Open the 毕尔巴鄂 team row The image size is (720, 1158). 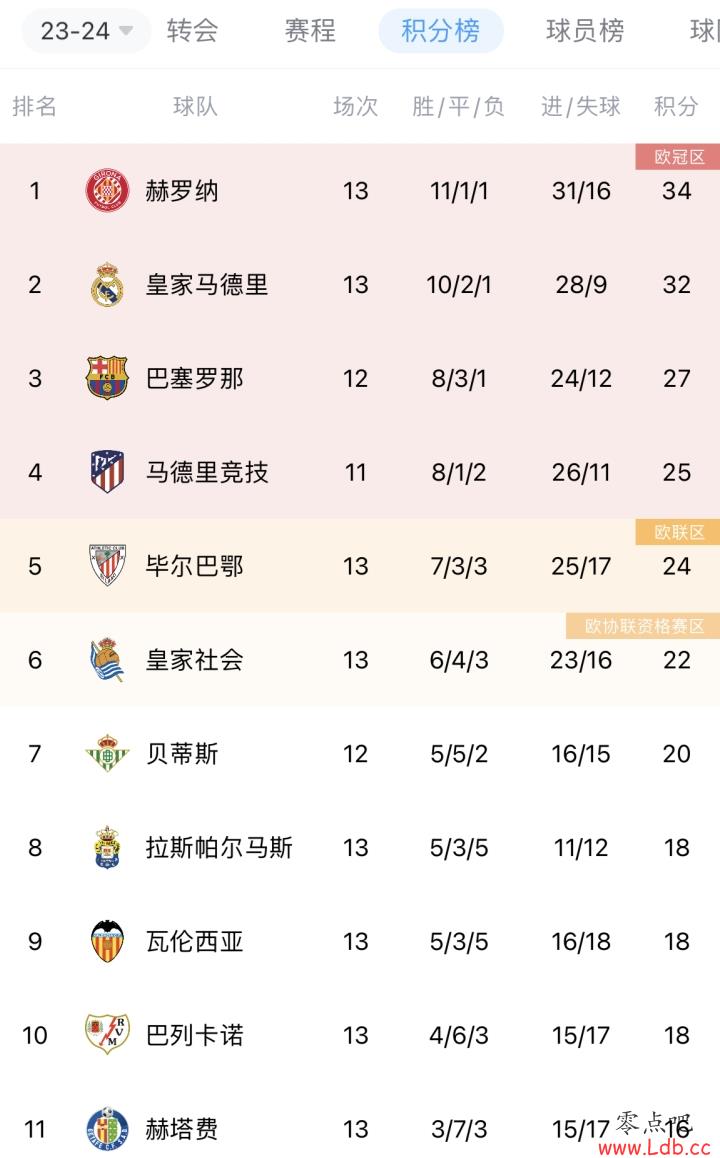(360, 566)
